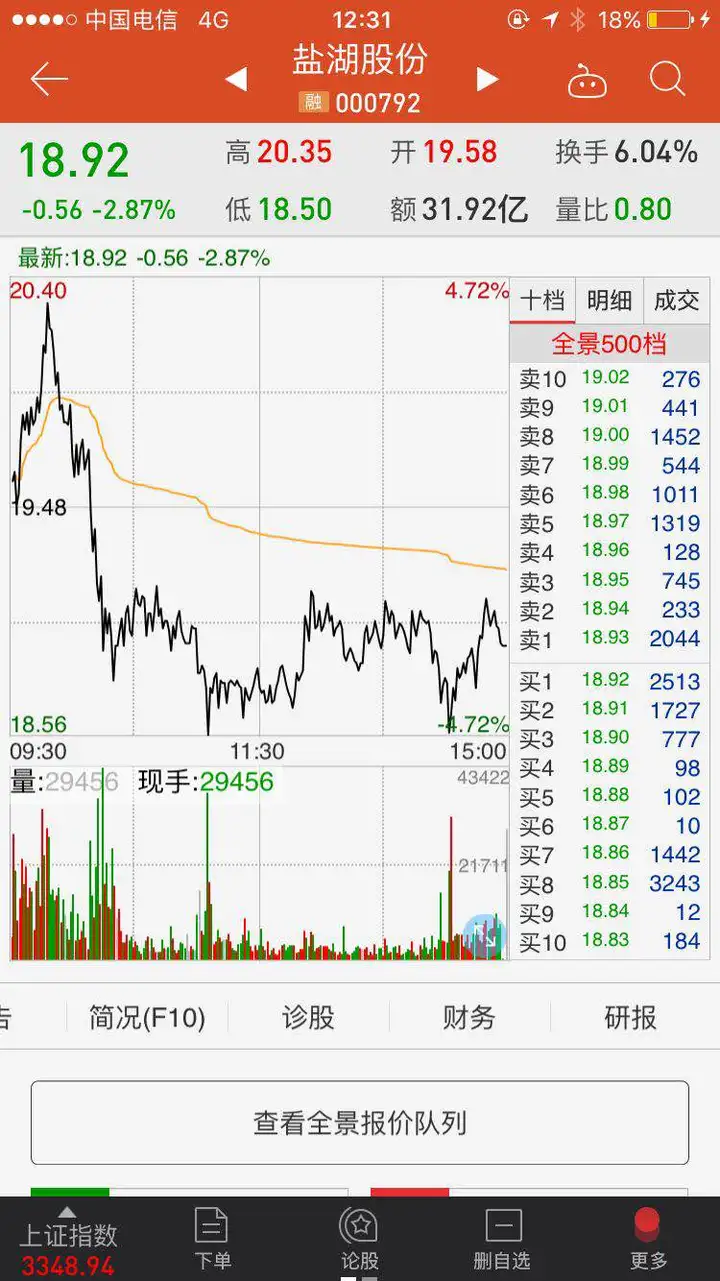Open 全景500档 order book
Image resolution: width=720 pixels, height=1281 pixels.
(x=609, y=344)
